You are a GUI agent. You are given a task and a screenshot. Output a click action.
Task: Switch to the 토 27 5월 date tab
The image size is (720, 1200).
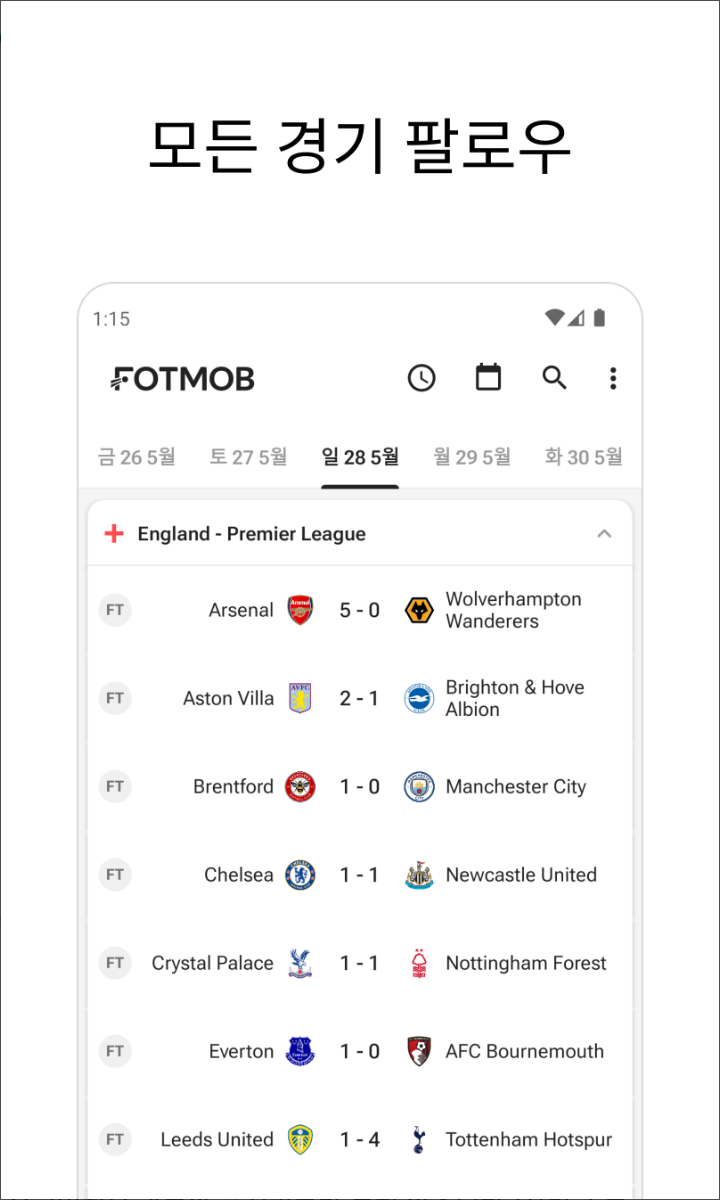248,456
